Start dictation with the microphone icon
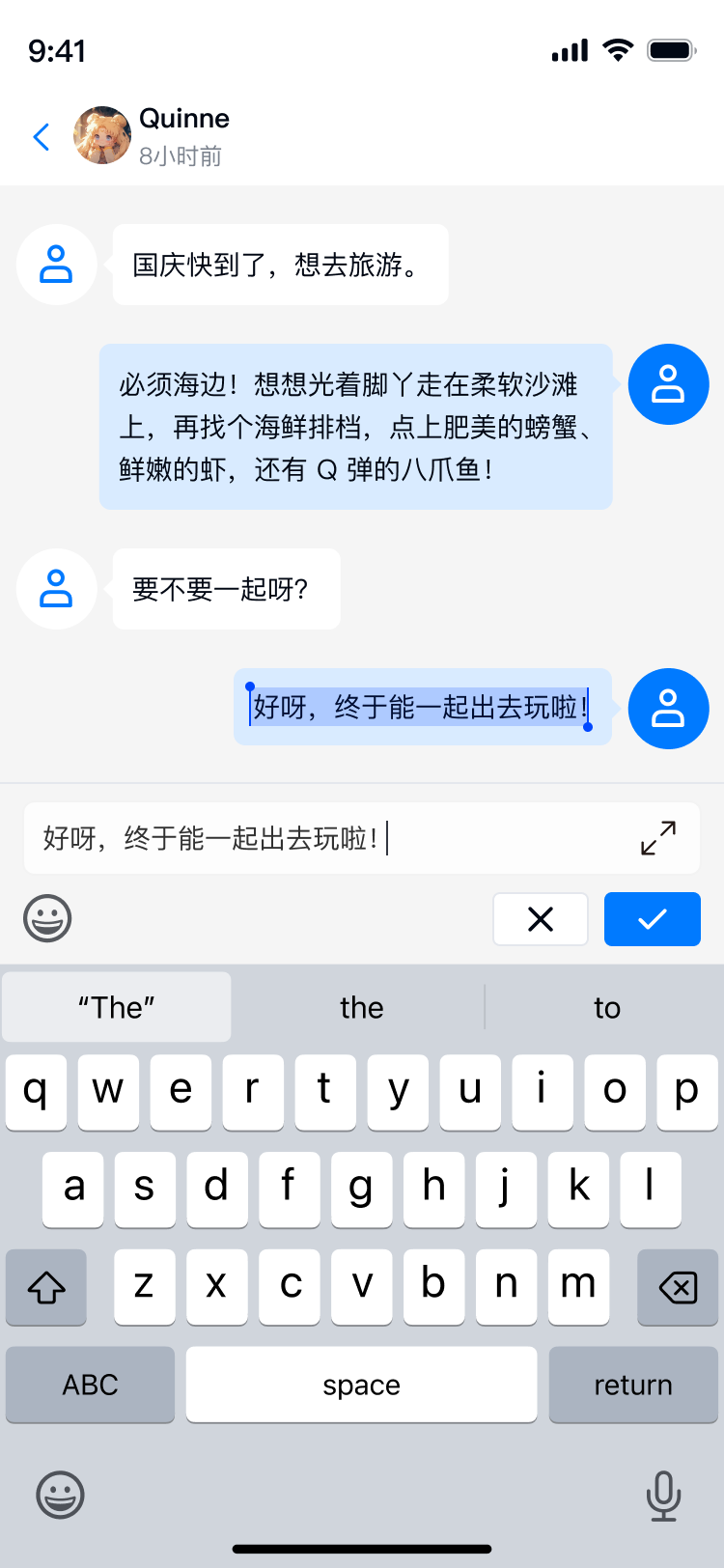Image resolution: width=724 pixels, height=1568 pixels. click(663, 1496)
